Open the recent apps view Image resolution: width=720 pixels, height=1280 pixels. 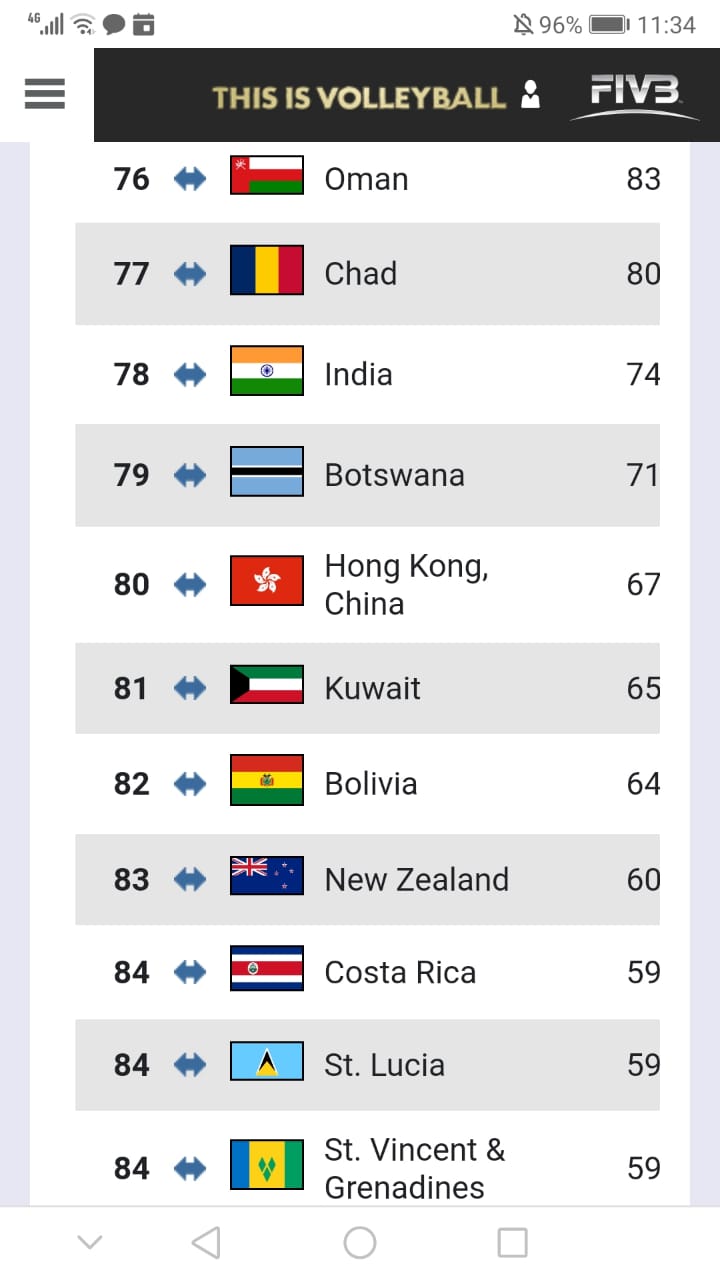(512, 1243)
